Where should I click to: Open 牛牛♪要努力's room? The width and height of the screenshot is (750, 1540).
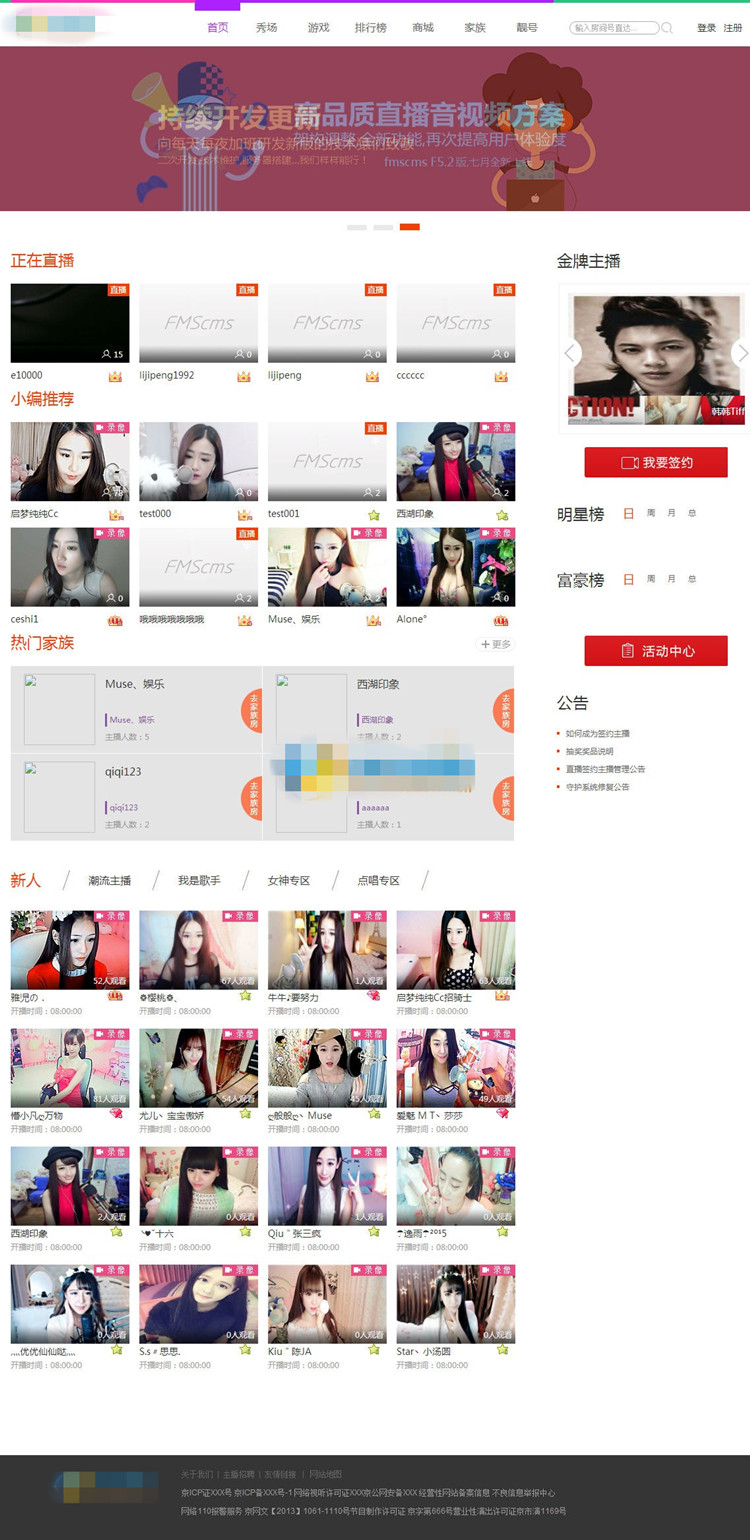tap(326, 950)
